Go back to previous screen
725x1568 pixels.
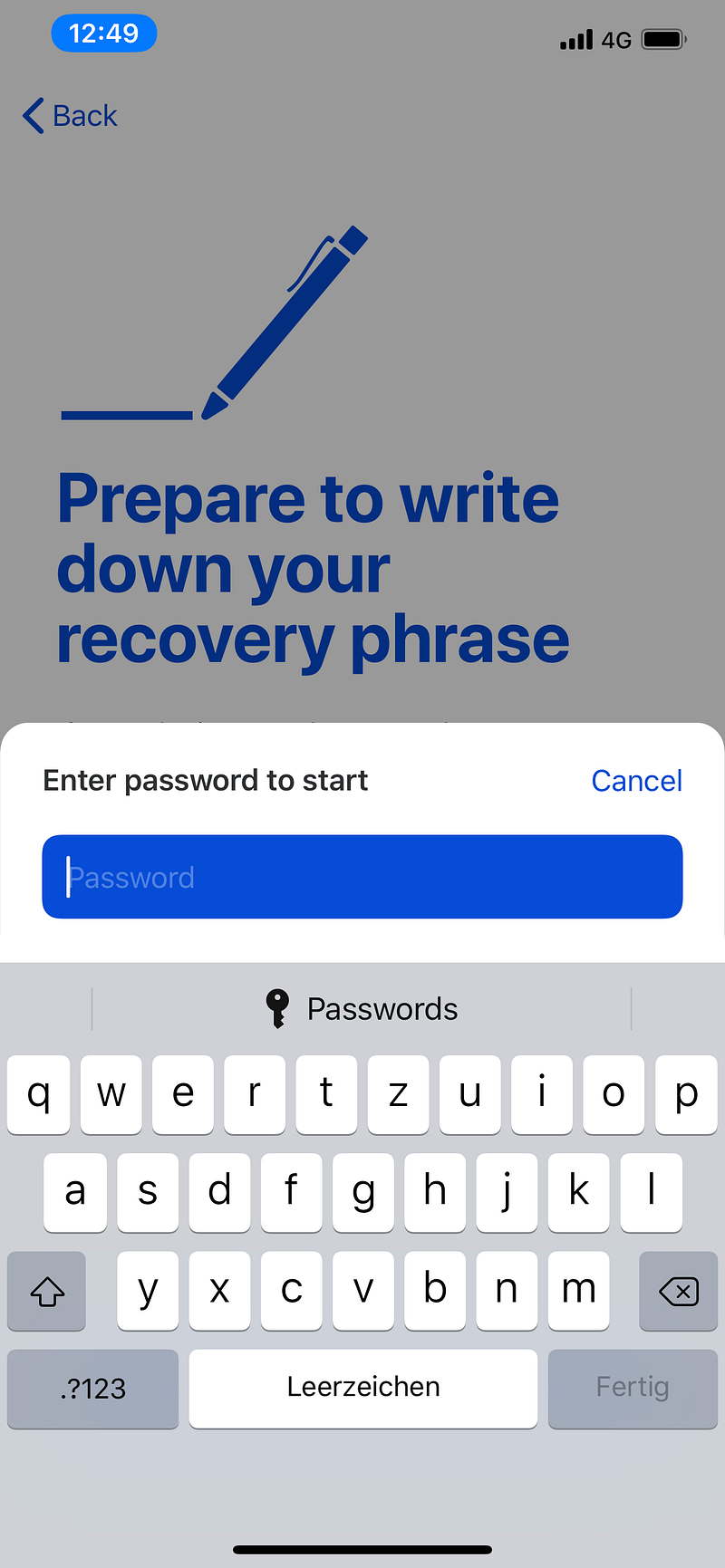coord(71,116)
